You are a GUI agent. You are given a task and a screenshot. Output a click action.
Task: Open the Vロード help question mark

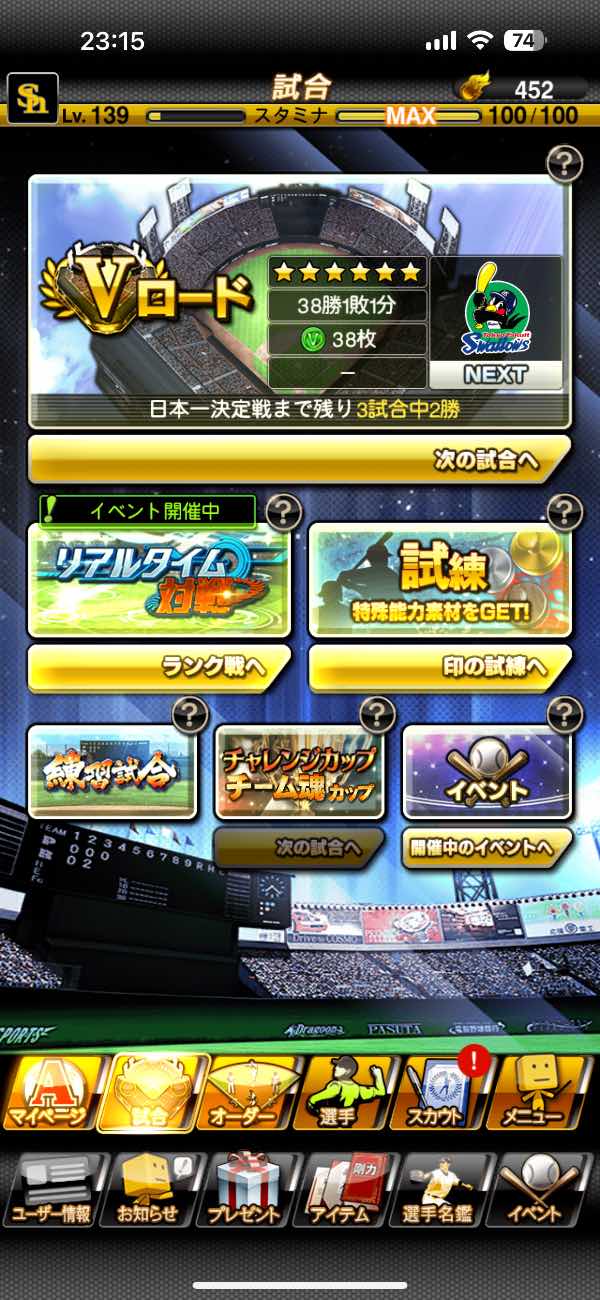tap(566, 162)
